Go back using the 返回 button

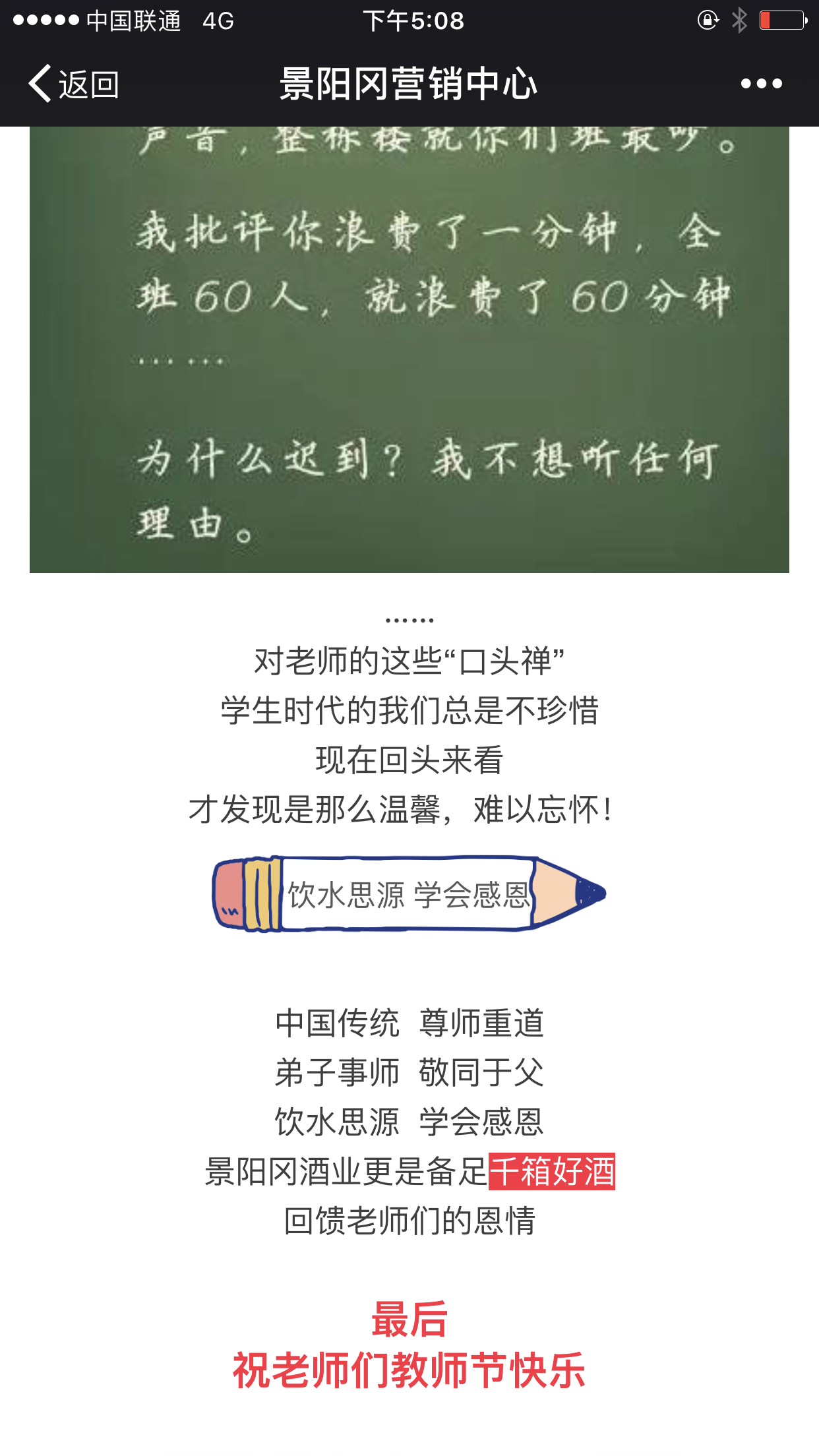click(x=73, y=84)
